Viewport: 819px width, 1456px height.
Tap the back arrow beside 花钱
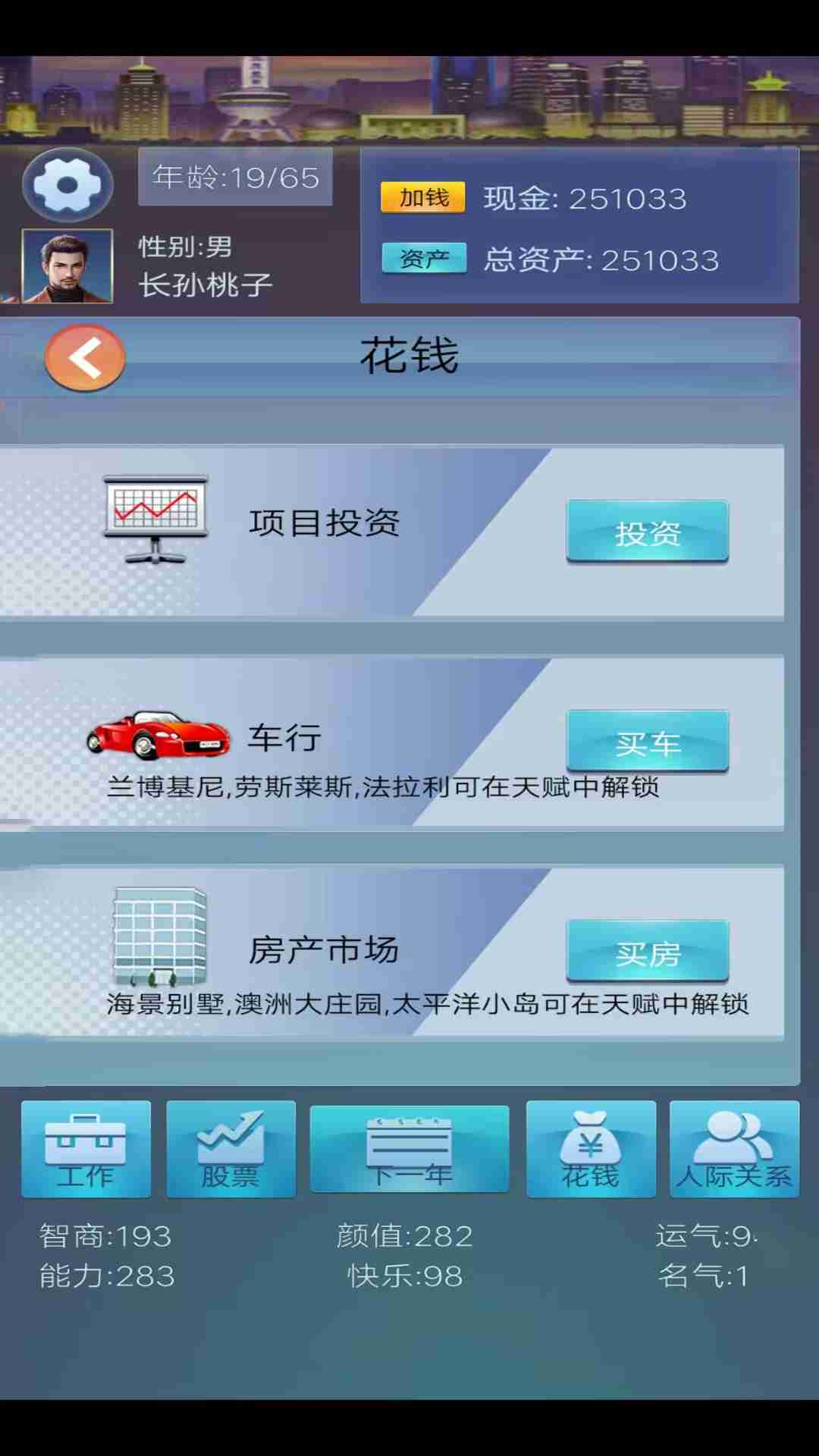85,357
